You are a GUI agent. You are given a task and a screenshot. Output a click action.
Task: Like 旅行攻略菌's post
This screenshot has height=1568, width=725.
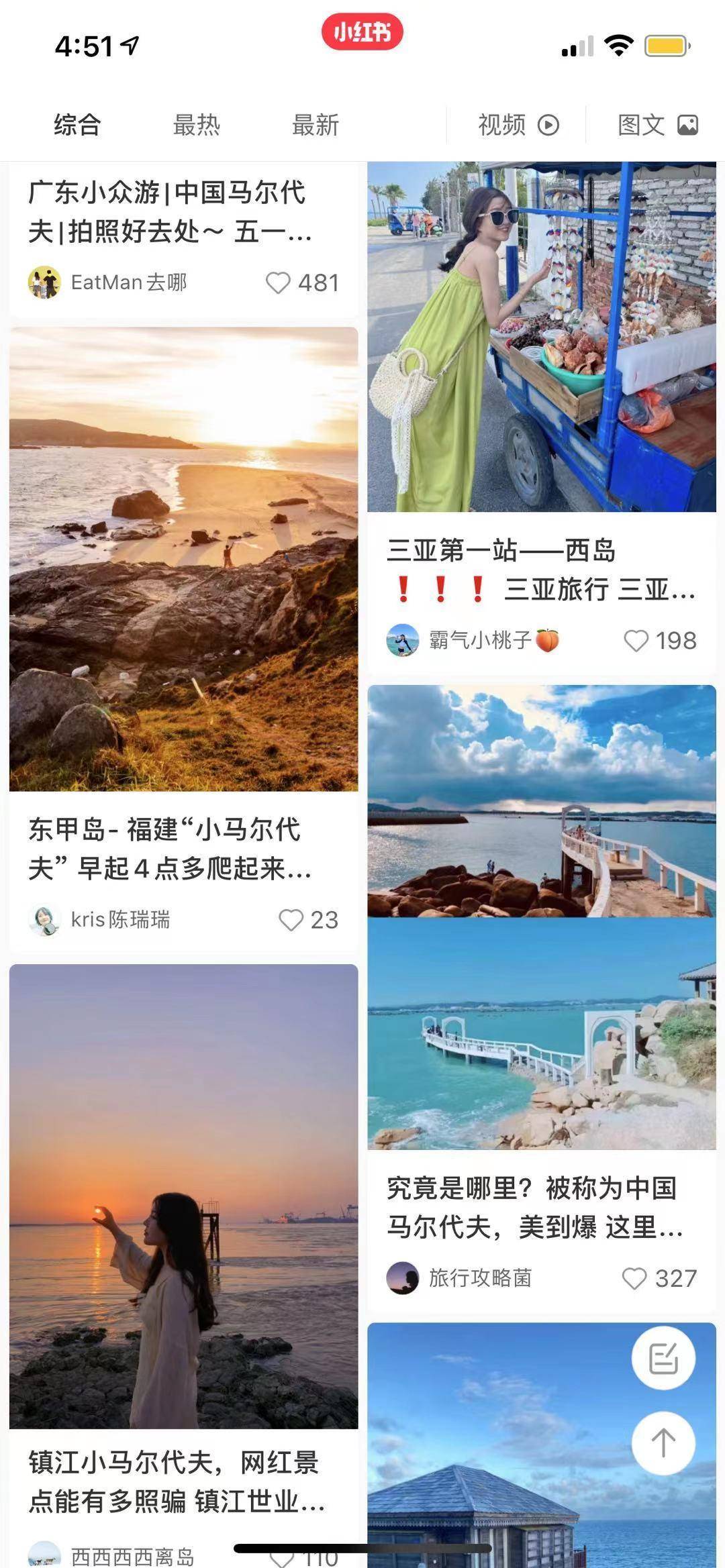634,1279
